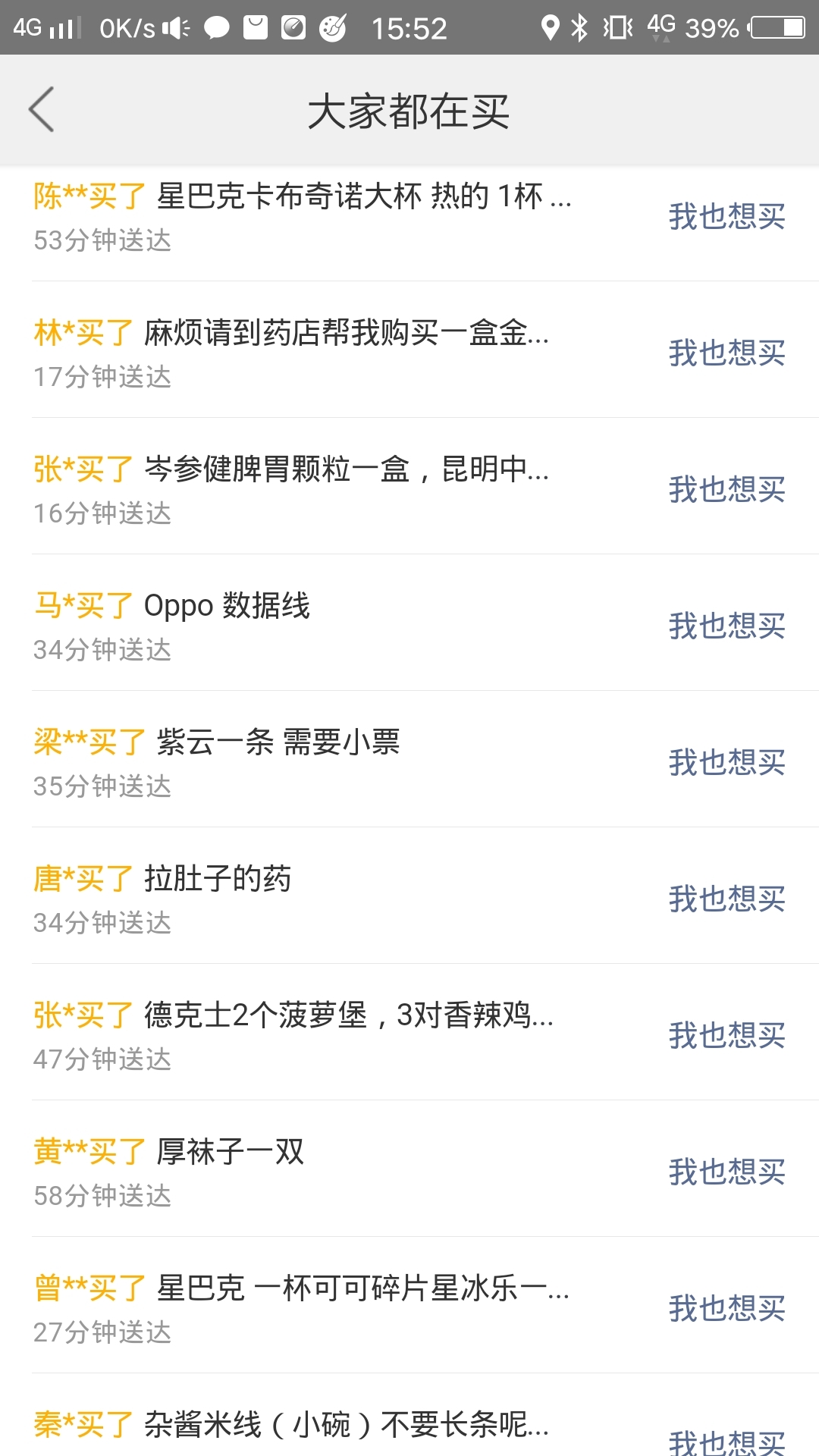Tap 我也想买 for 岑参健脾胃颗粒 order

[x=726, y=490]
